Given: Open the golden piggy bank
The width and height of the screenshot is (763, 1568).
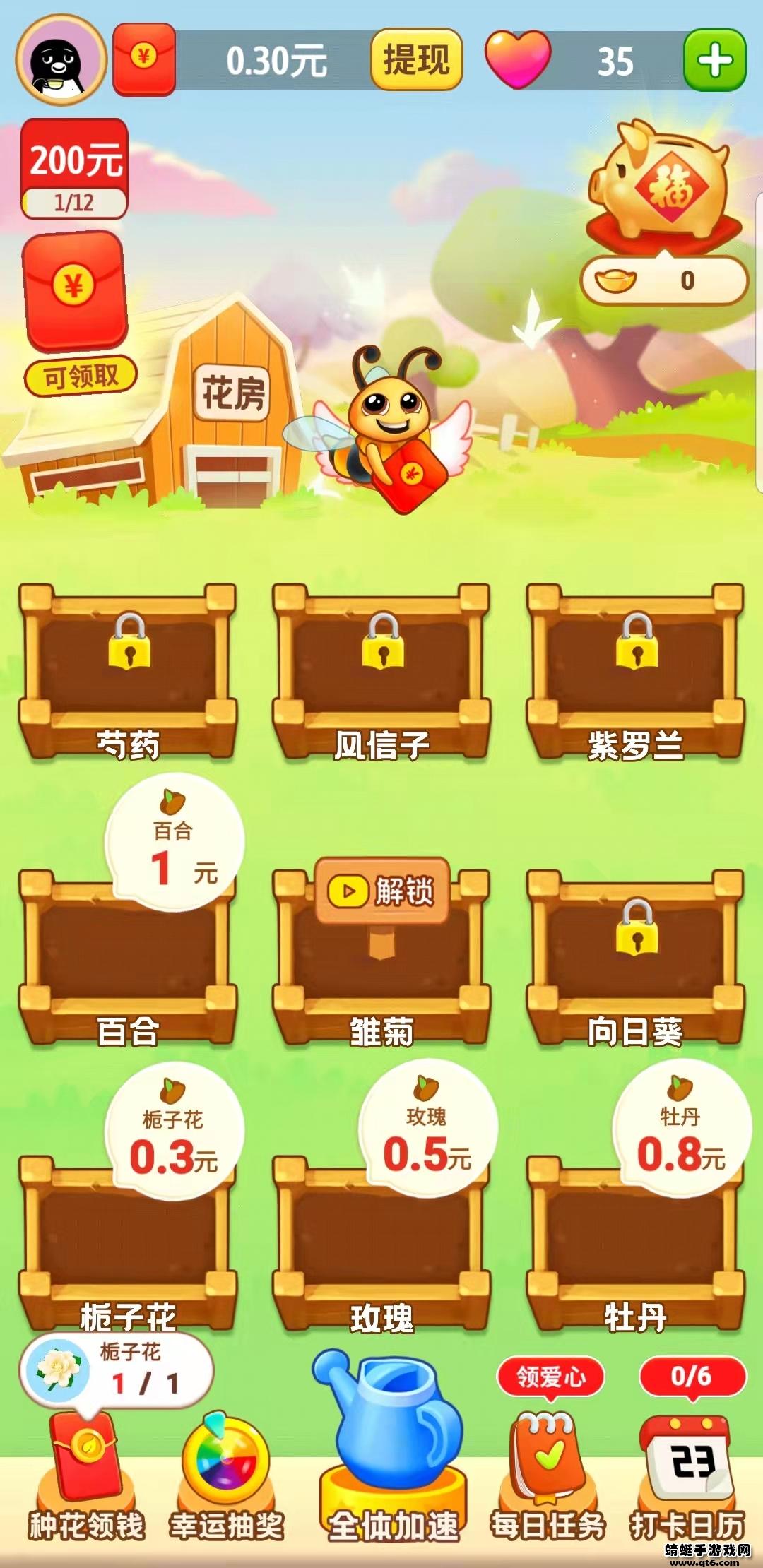Looking at the screenshot, I should click(x=662, y=184).
